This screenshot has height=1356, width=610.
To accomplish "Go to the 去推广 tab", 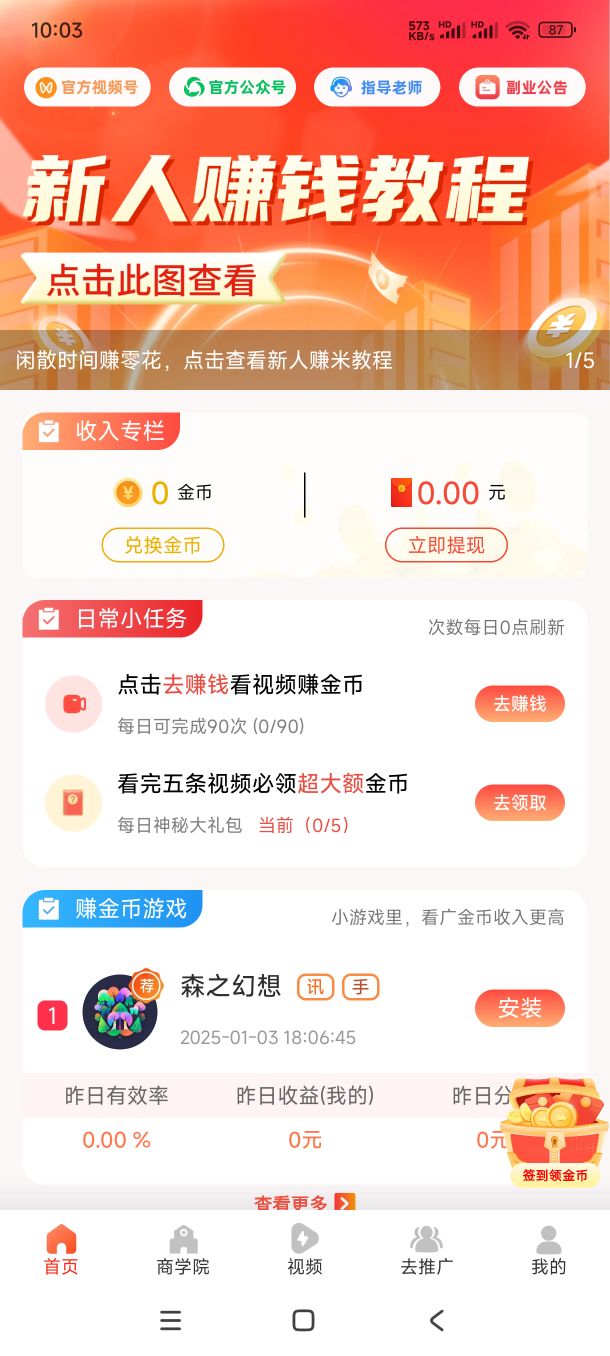I will click(x=427, y=1250).
